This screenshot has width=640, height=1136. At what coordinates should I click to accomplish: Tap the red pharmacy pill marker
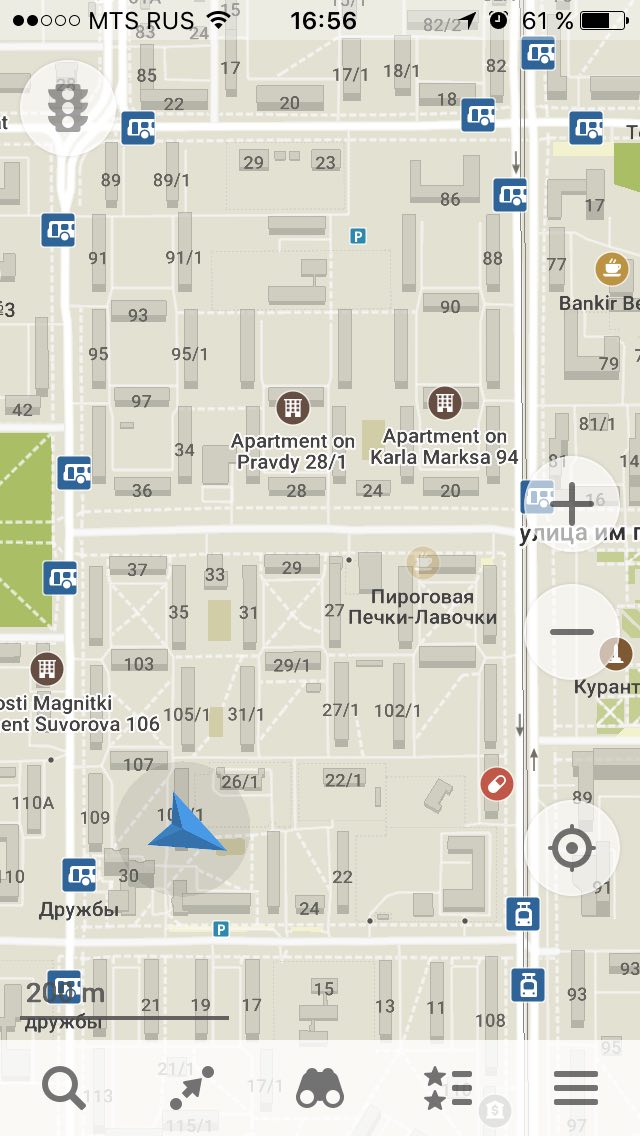pyautogui.click(x=496, y=785)
